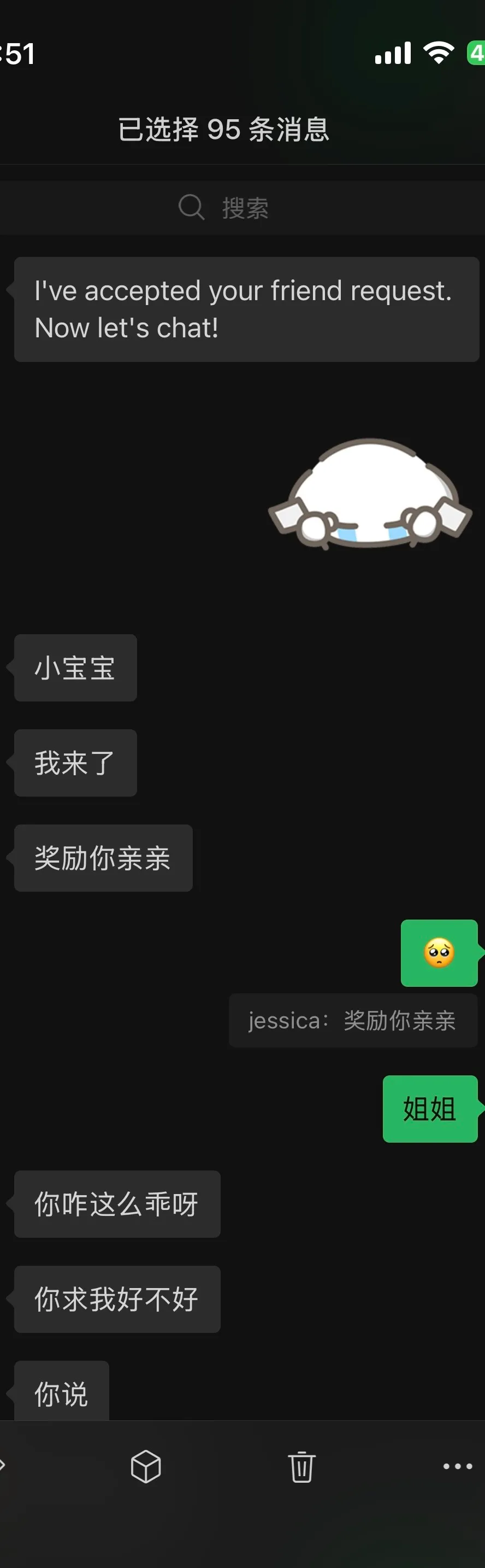Select the 你求我好不好 message
The height and width of the screenshot is (1568, 485).
point(117,1299)
